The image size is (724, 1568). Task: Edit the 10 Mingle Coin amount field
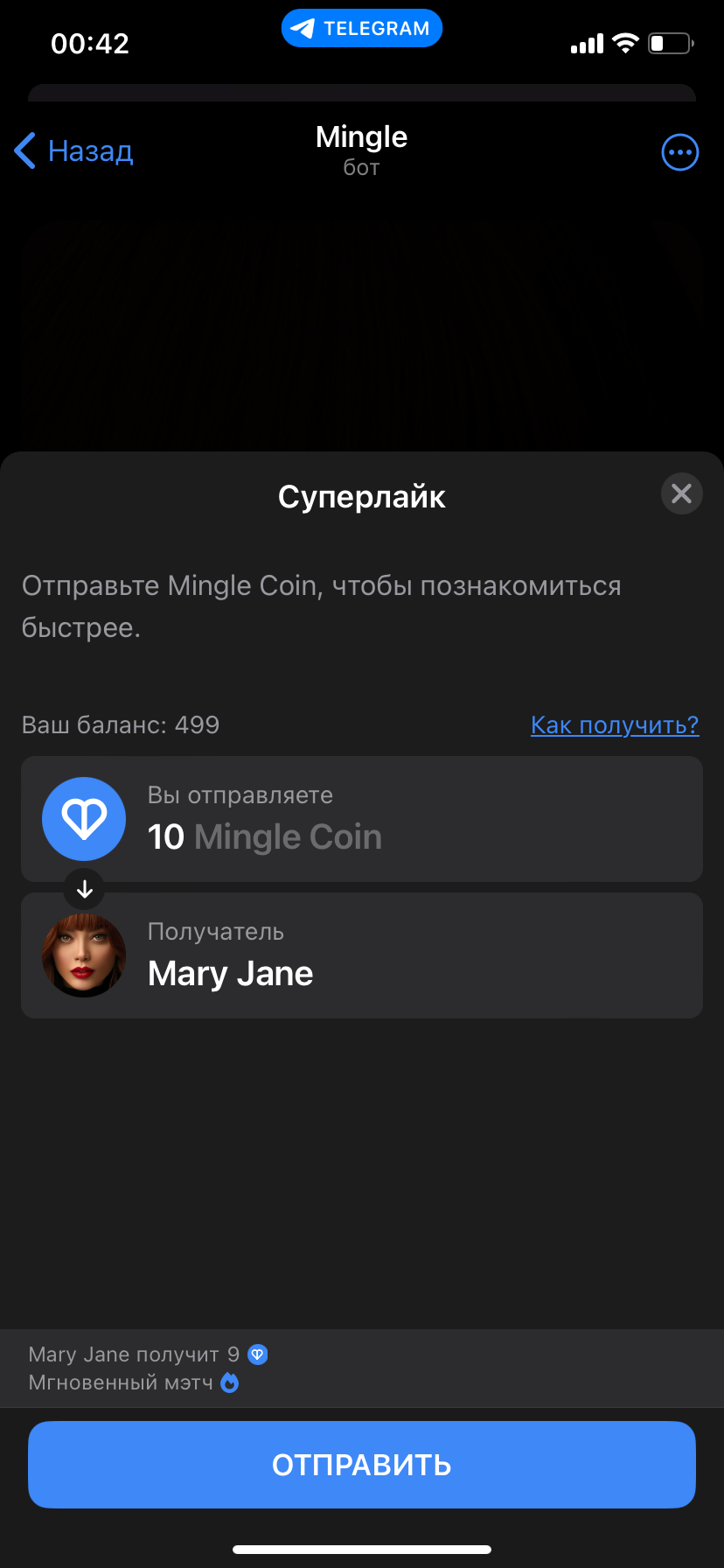264,836
